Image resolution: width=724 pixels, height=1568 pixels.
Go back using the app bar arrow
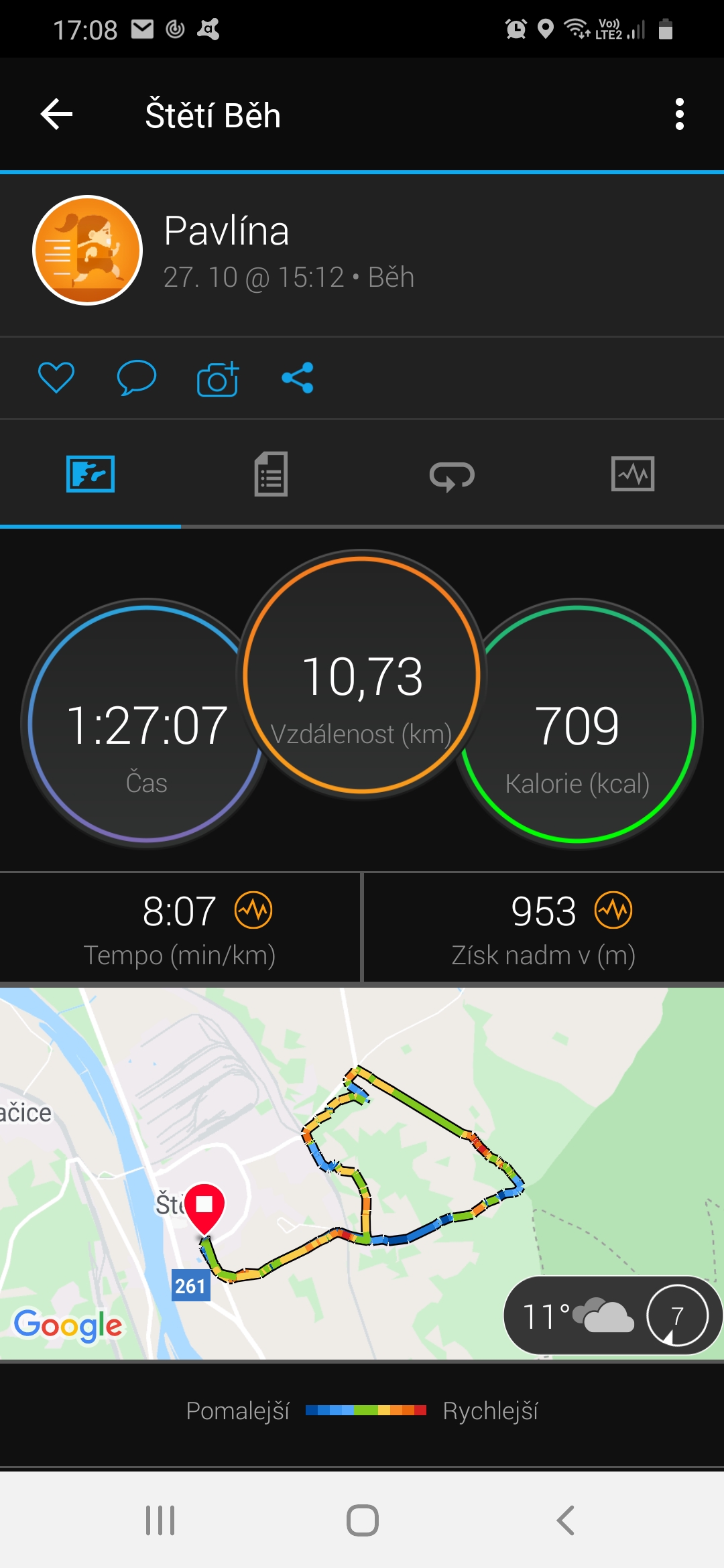pyautogui.click(x=57, y=115)
